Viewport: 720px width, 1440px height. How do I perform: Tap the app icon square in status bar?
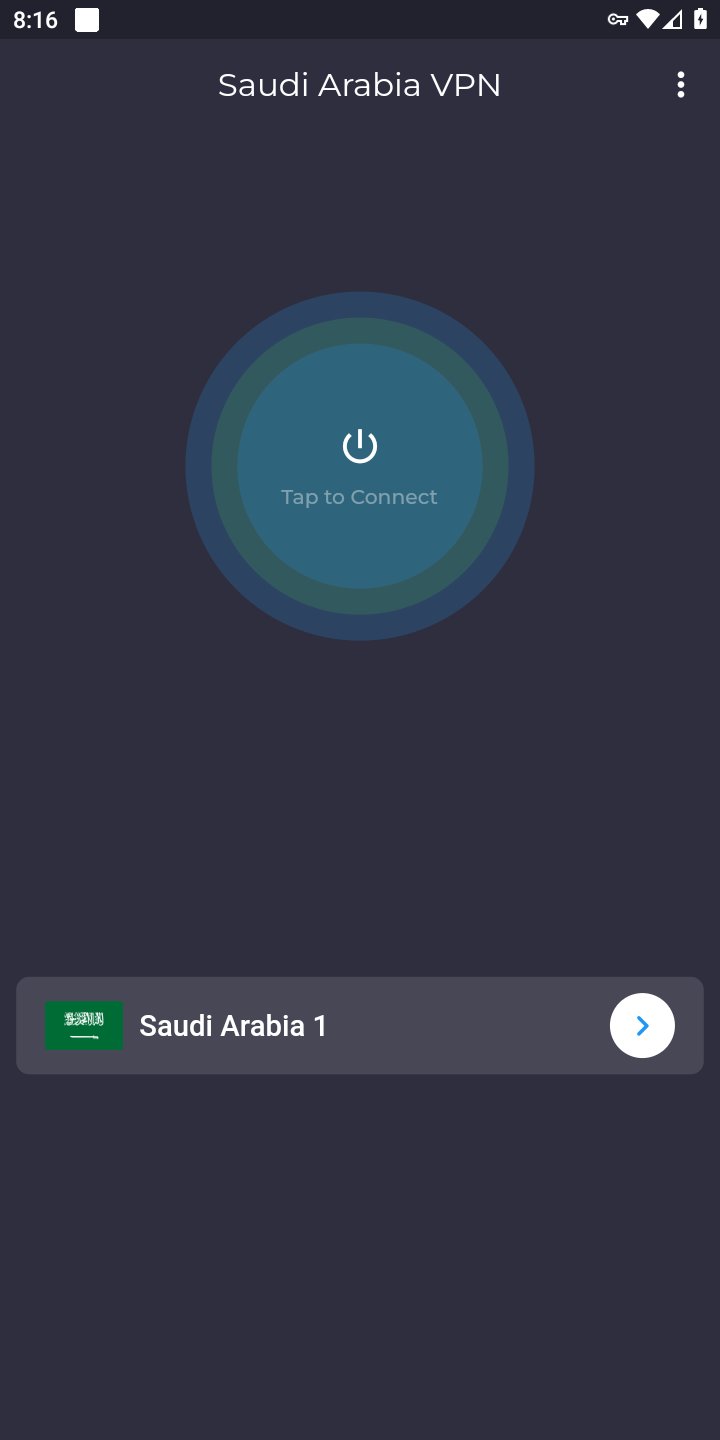(87, 18)
